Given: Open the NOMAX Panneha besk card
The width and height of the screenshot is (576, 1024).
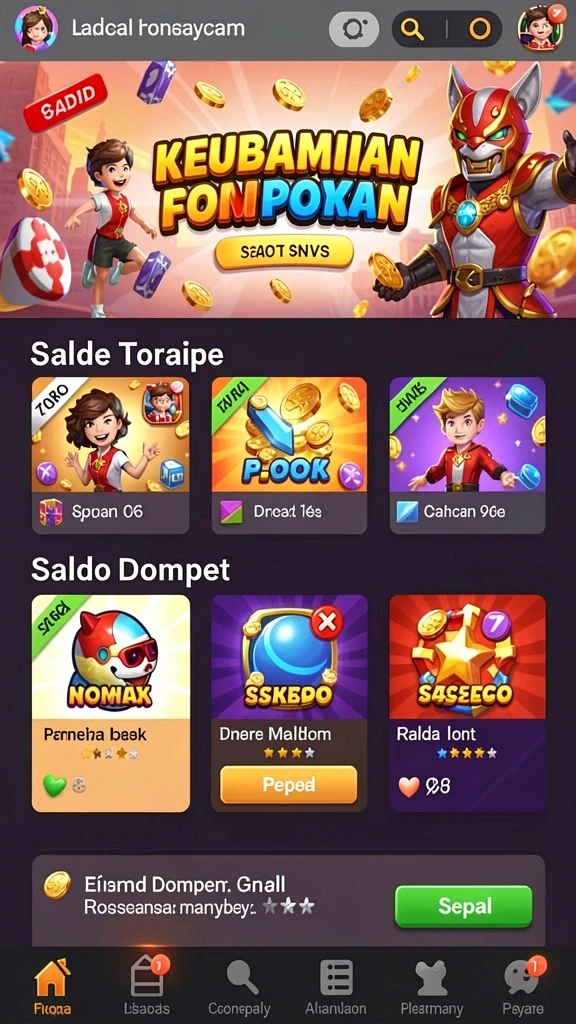Looking at the screenshot, I should point(110,703).
